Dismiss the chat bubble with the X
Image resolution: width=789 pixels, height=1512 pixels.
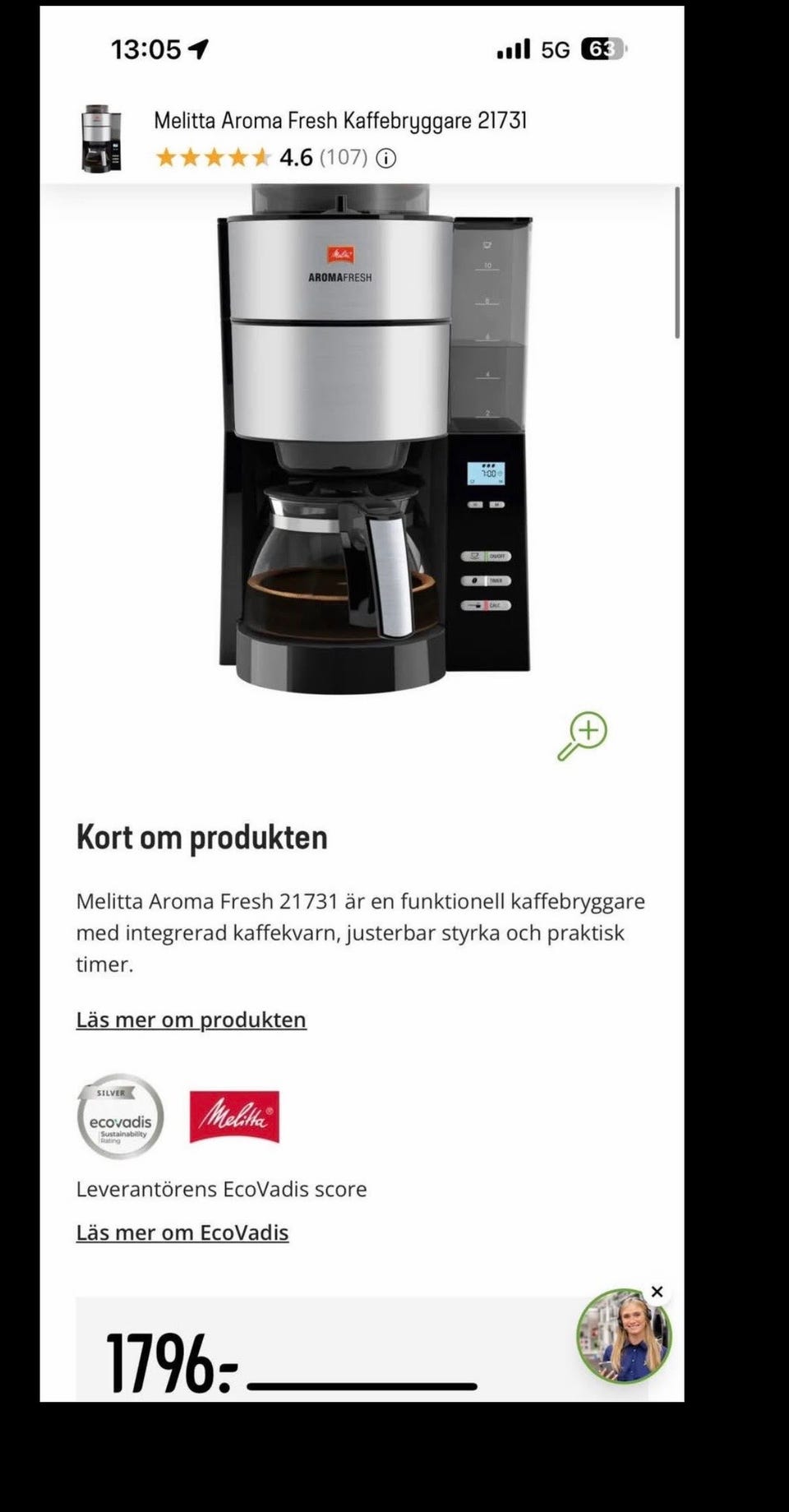[657, 1292]
